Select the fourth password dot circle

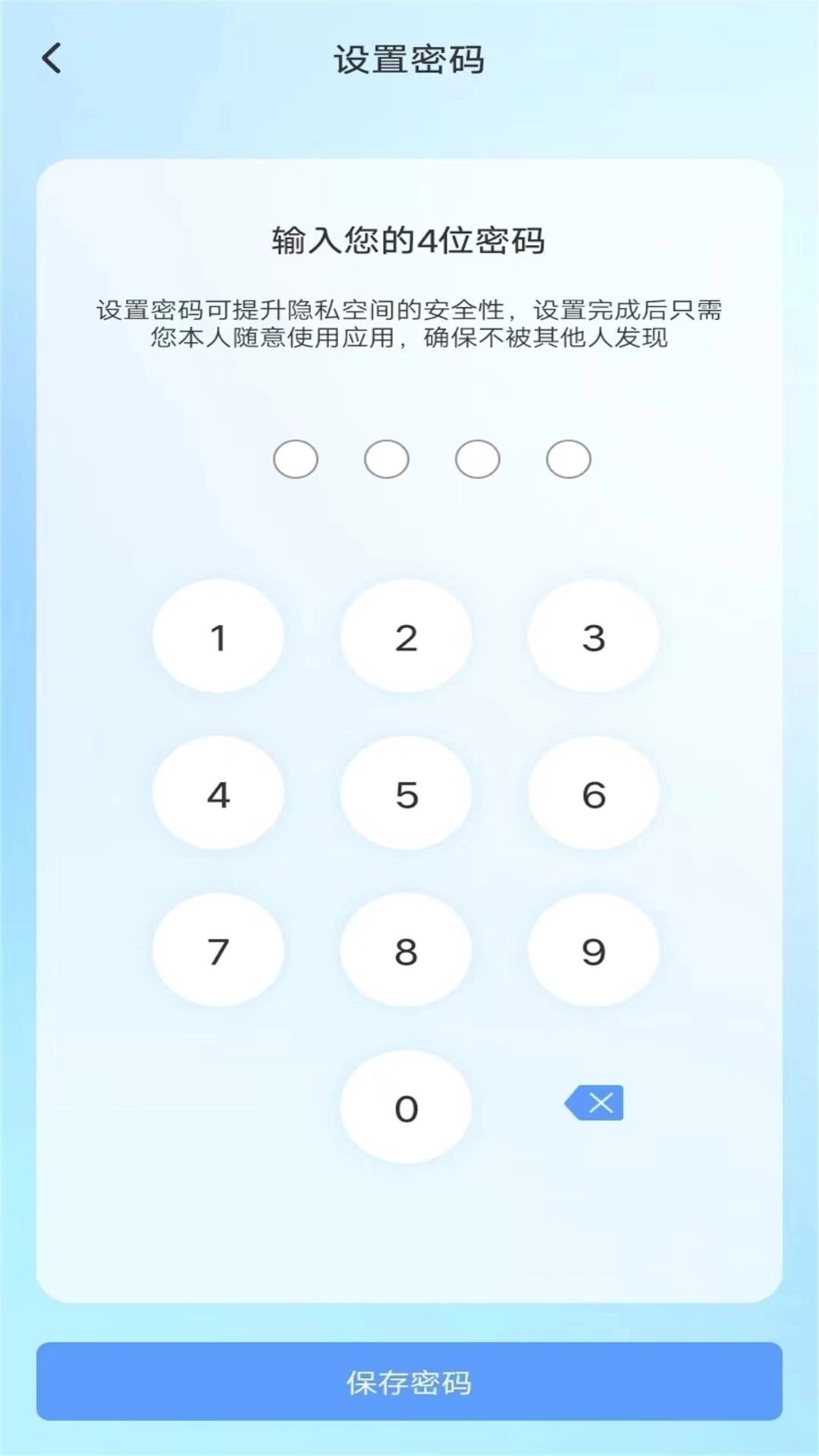(x=568, y=459)
